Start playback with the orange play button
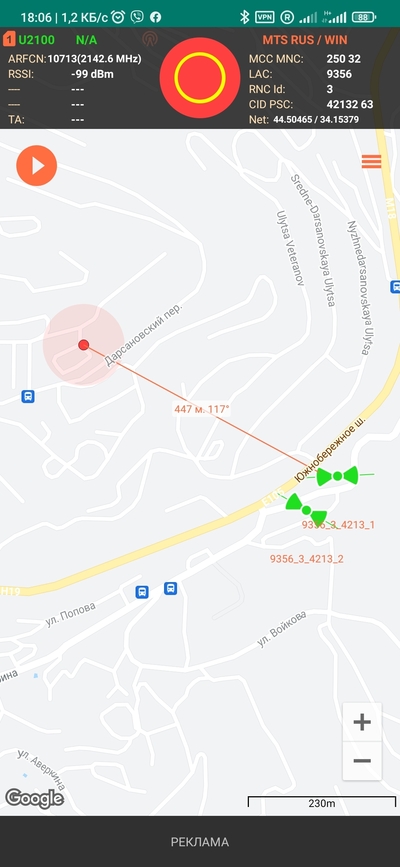 (x=37, y=165)
